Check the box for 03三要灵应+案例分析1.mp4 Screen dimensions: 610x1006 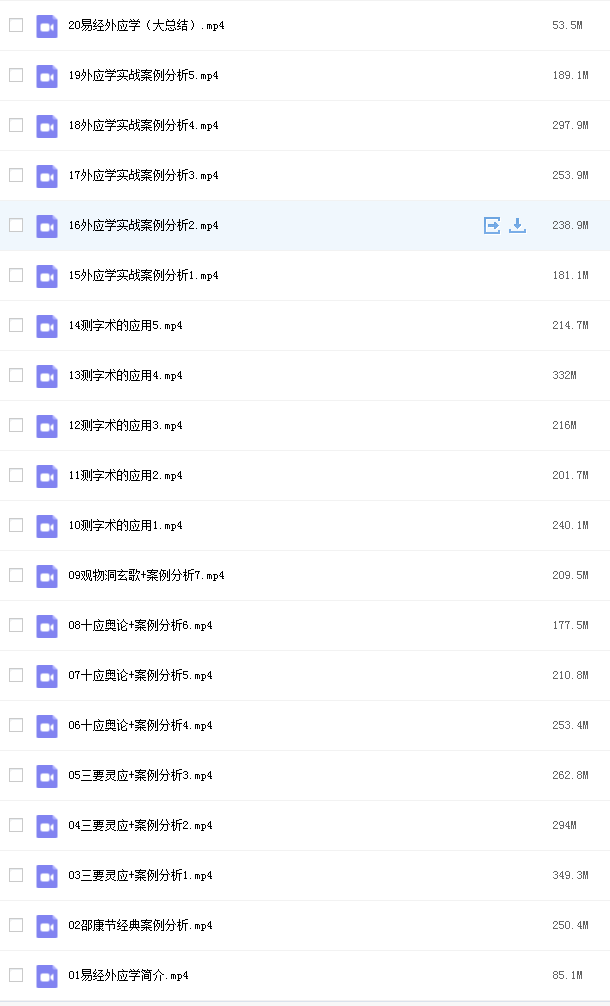[16, 876]
